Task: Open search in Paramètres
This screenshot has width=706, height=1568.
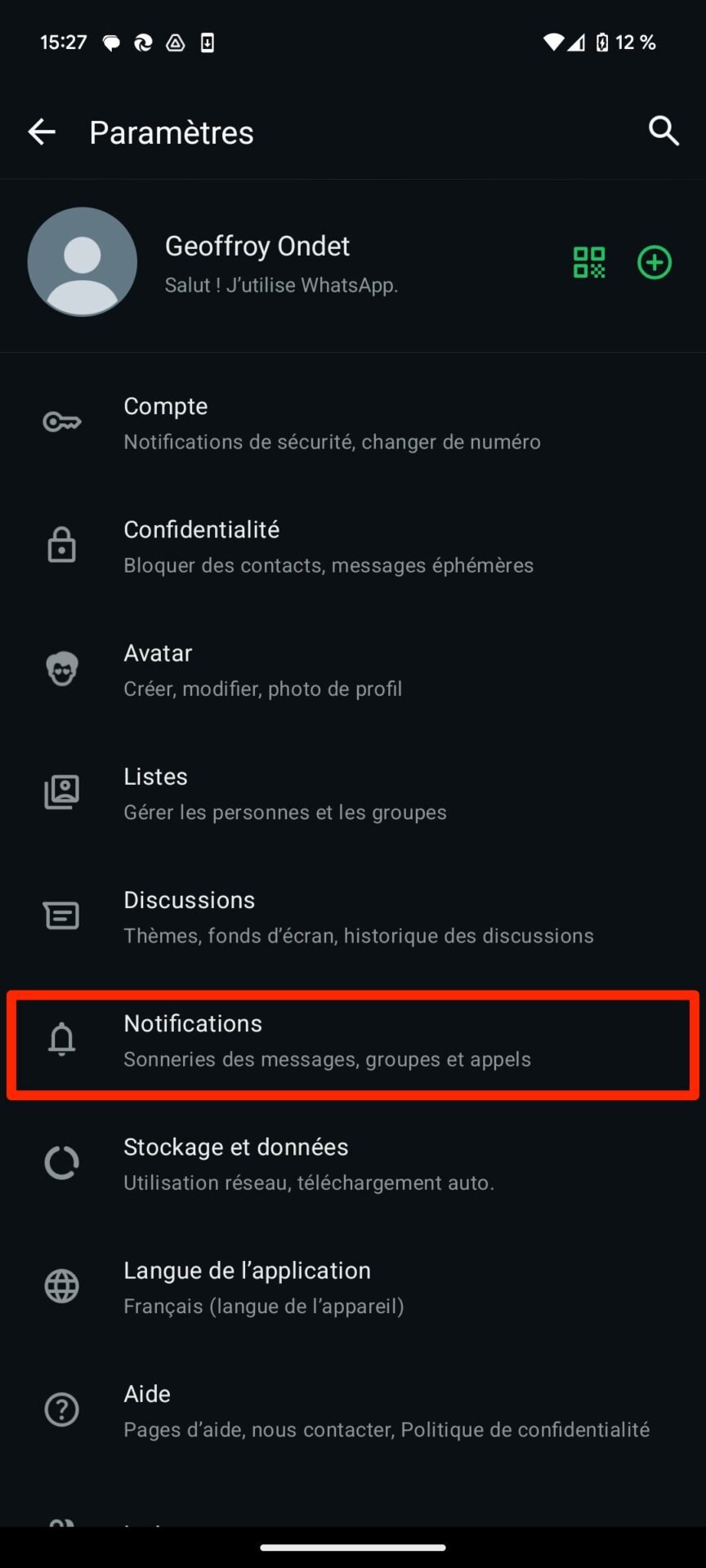Action: [x=664, y=131]
